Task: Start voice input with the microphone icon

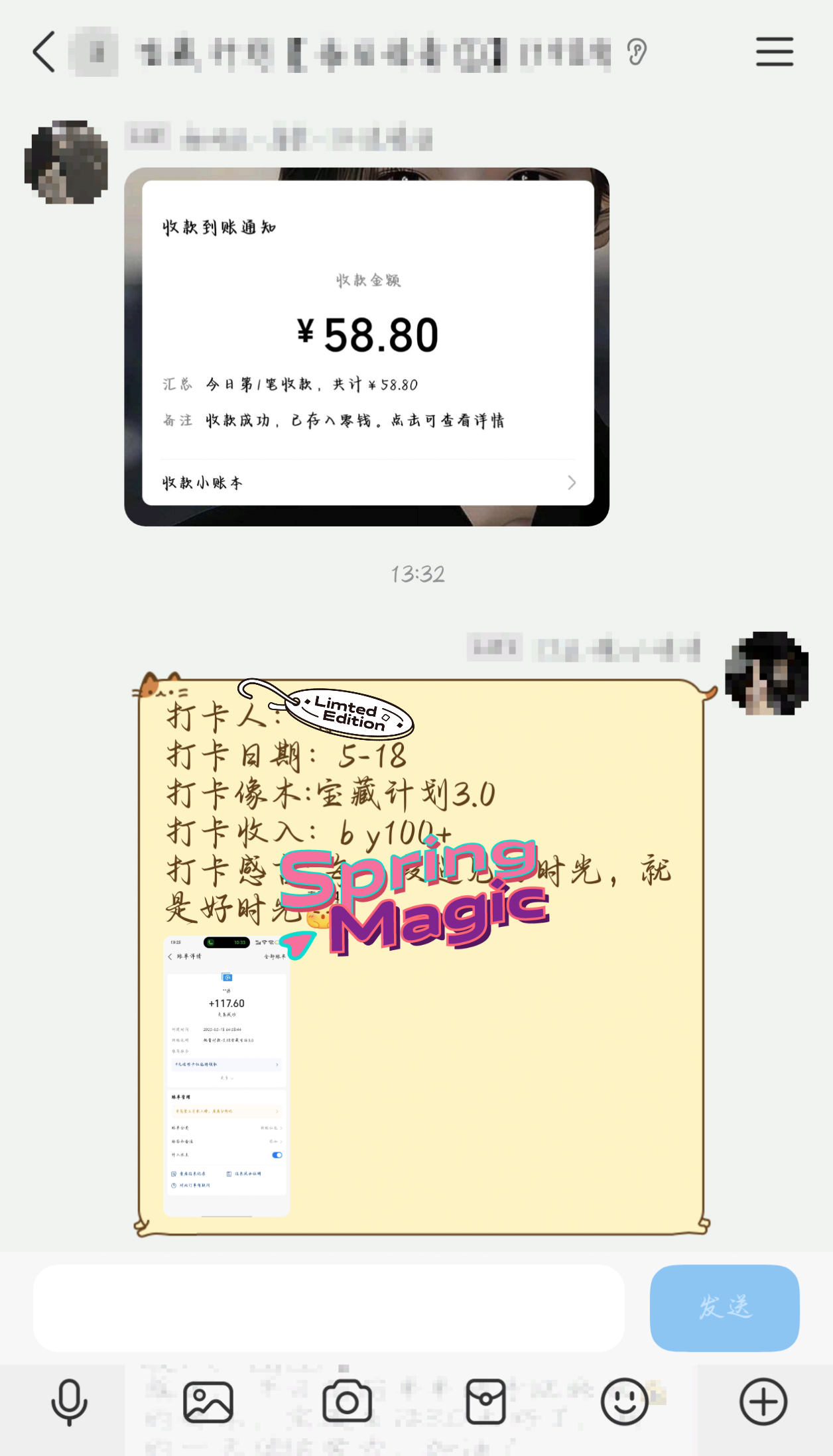Action: tap(69, 1402)
